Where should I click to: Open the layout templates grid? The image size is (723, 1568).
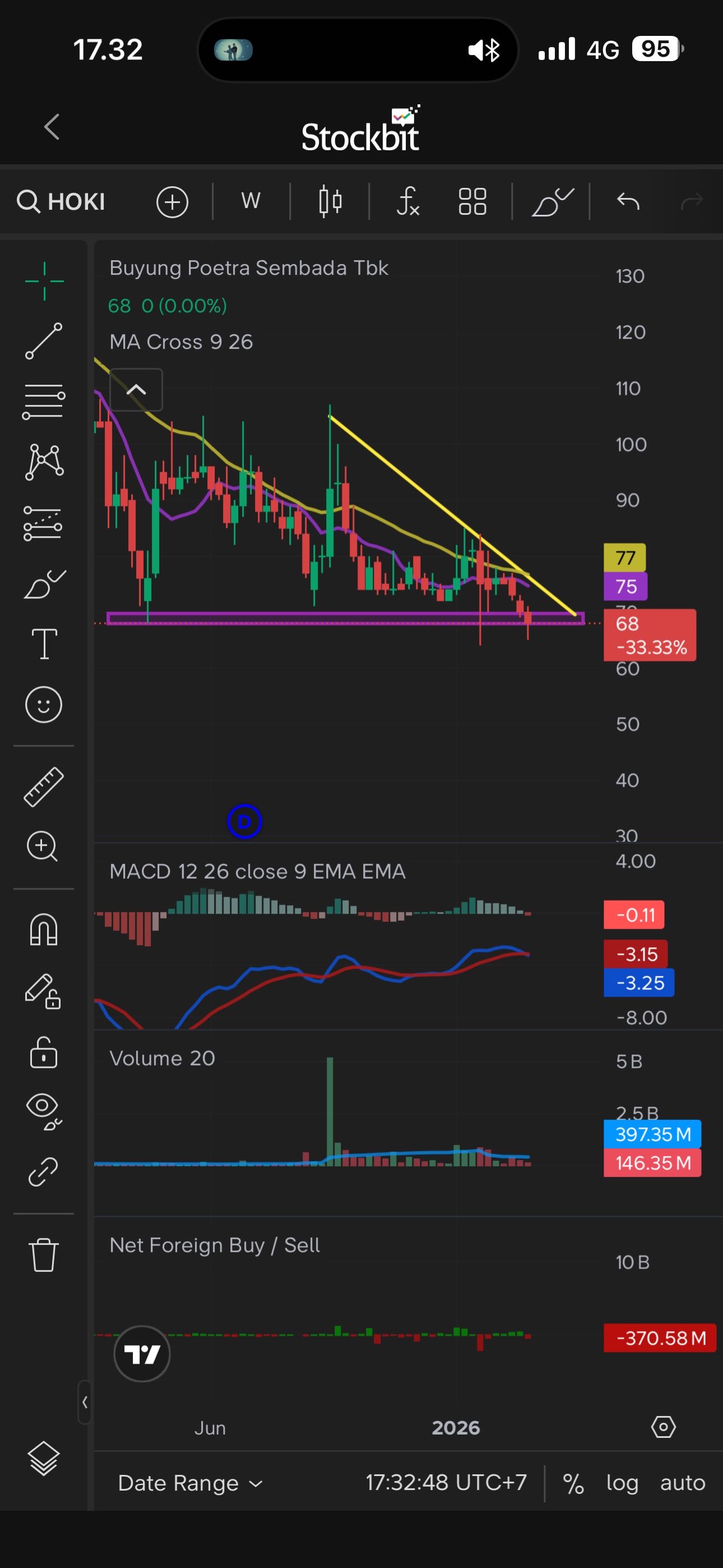[472, 201]
